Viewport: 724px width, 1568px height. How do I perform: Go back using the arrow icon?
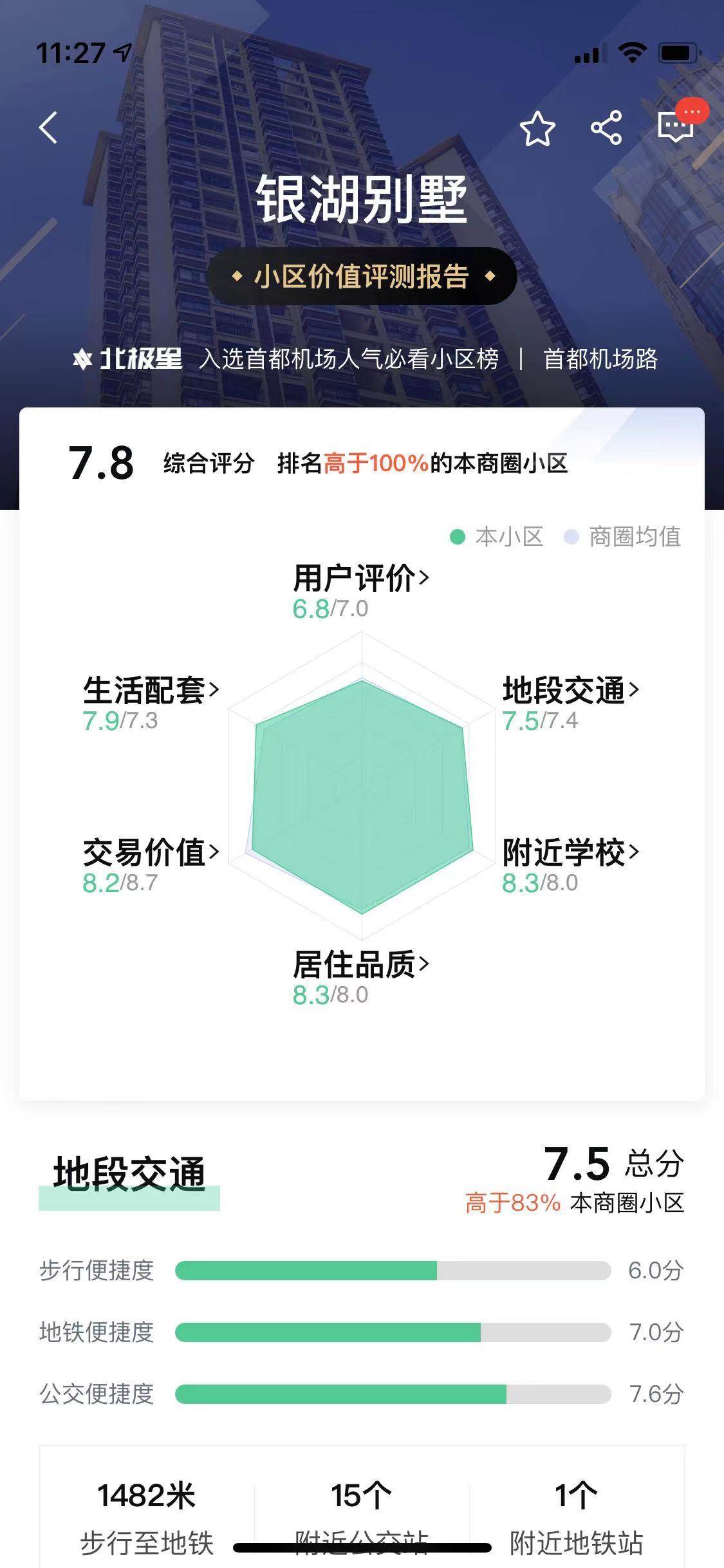tap(49, 127)
